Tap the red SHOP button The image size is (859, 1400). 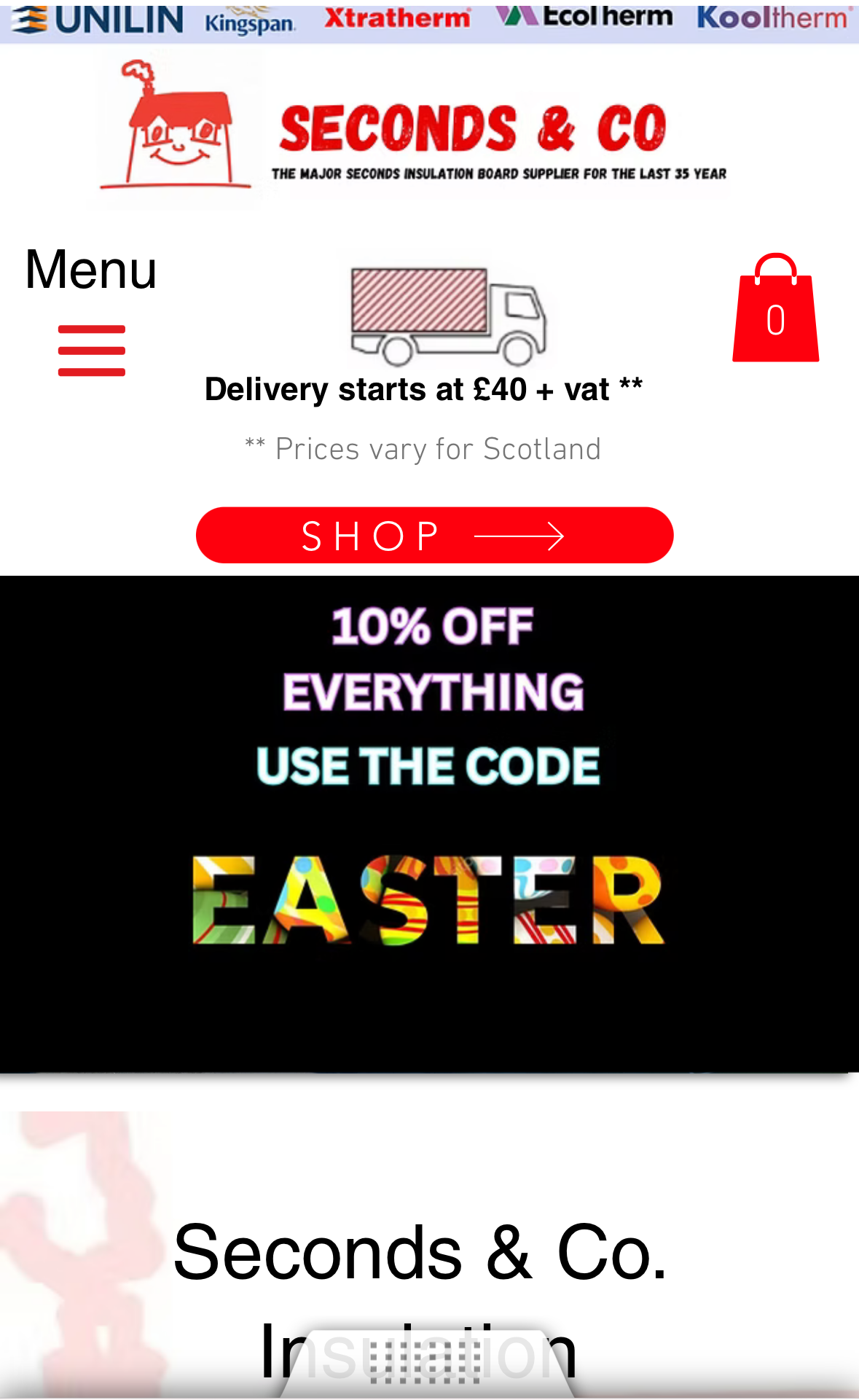[434, 536]
